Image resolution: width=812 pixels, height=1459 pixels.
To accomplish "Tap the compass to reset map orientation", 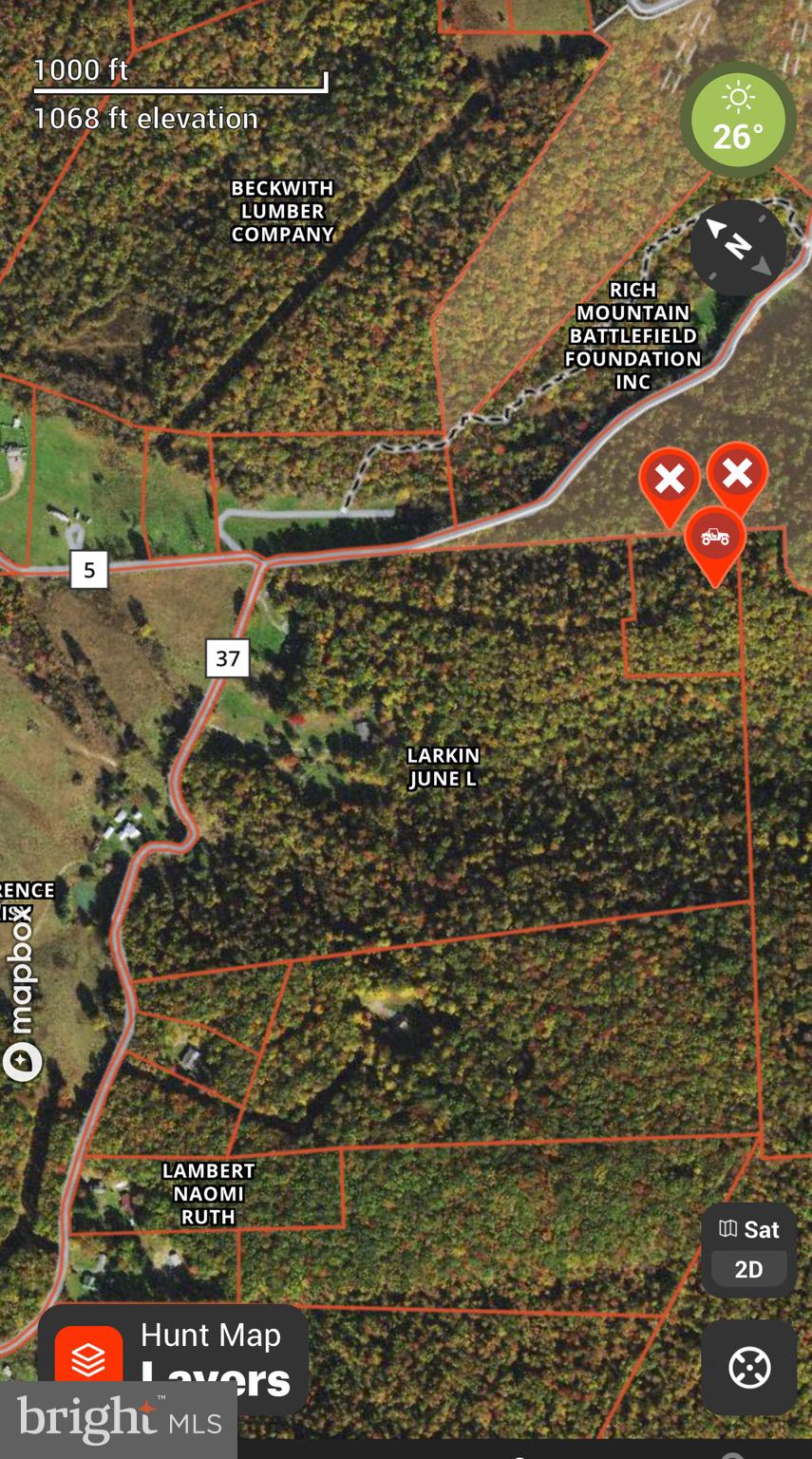I will point(738,246).
